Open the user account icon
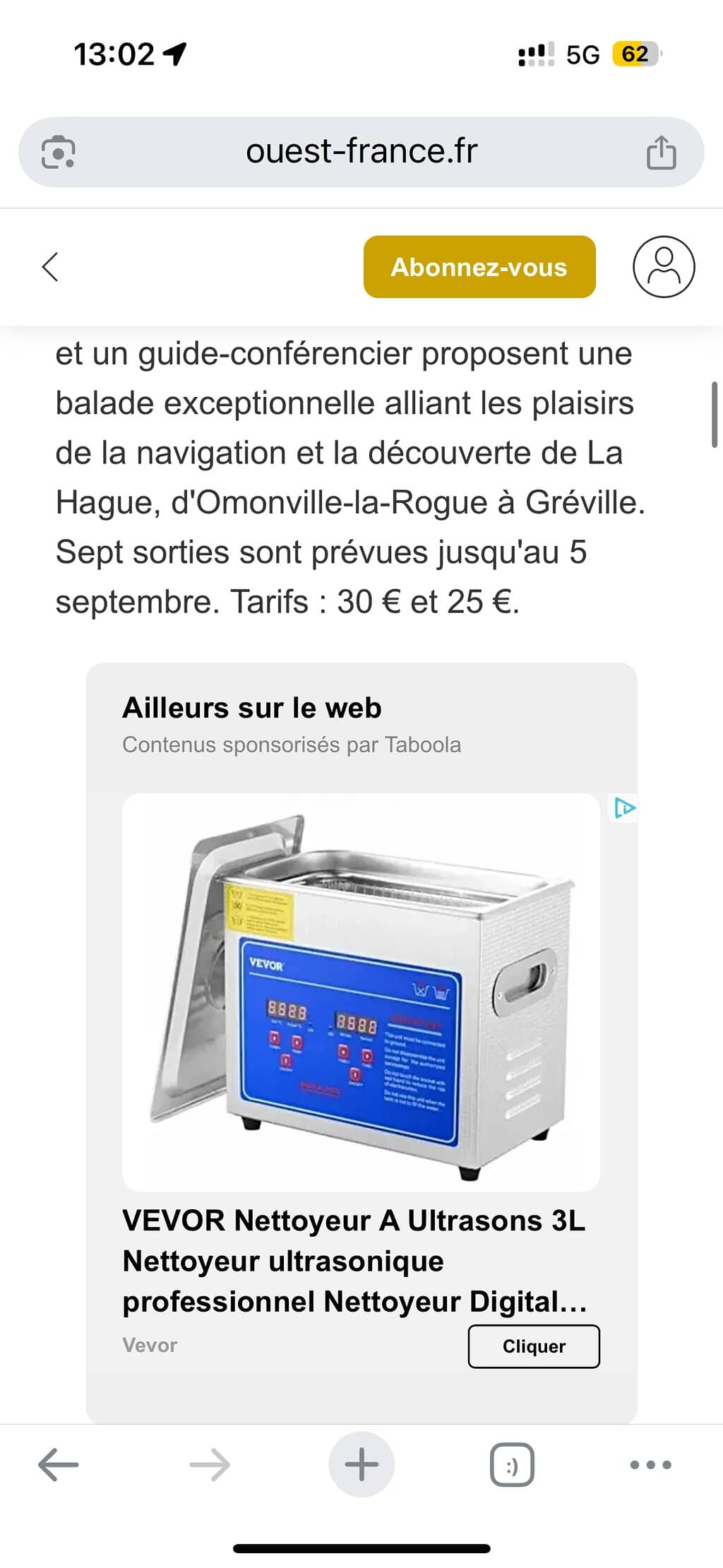Image resolution: width=723 pixels, height=1568 pixels. 664,267
